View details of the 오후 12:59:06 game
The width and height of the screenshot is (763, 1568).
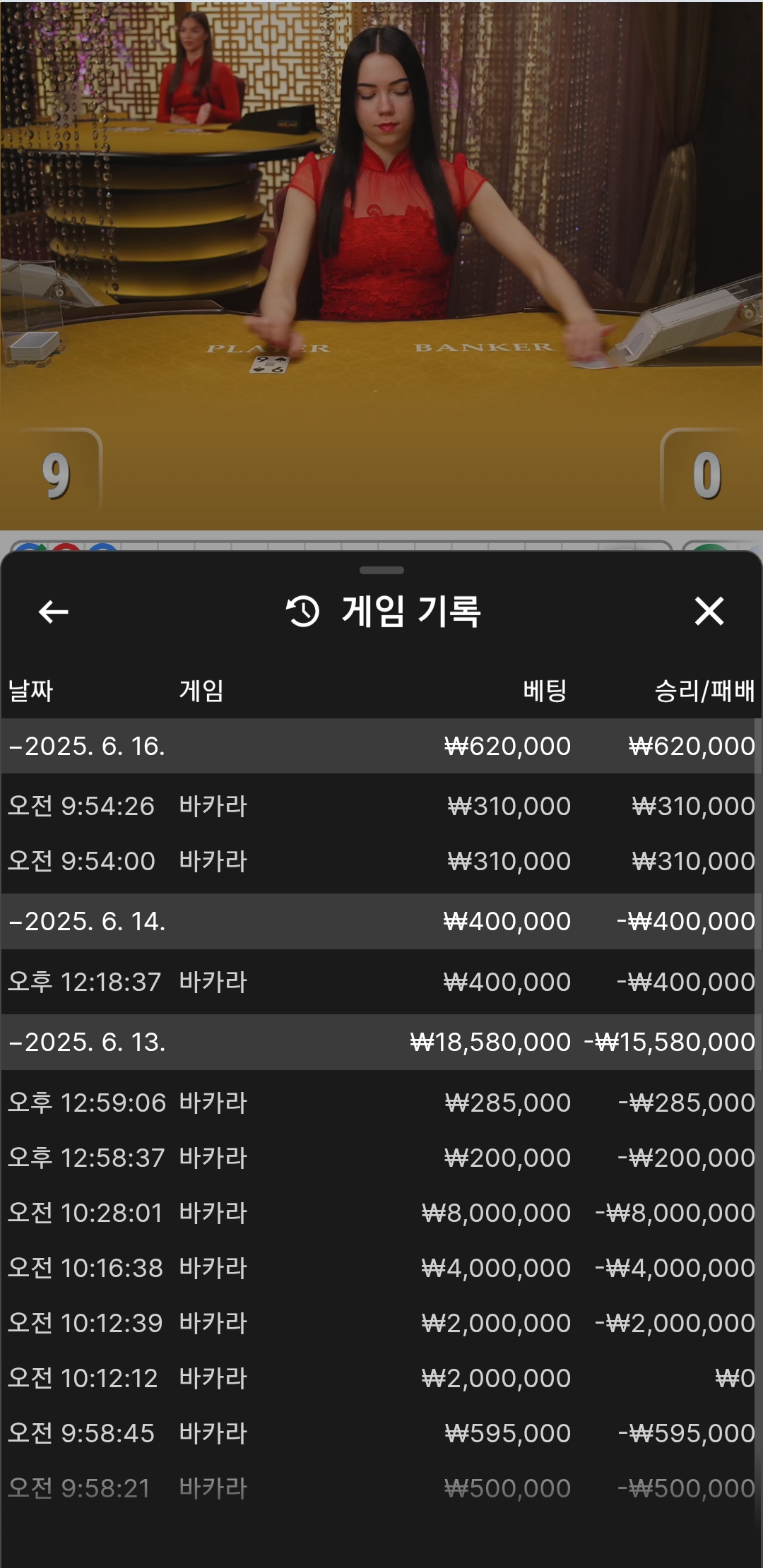(x=380, y=1103)
